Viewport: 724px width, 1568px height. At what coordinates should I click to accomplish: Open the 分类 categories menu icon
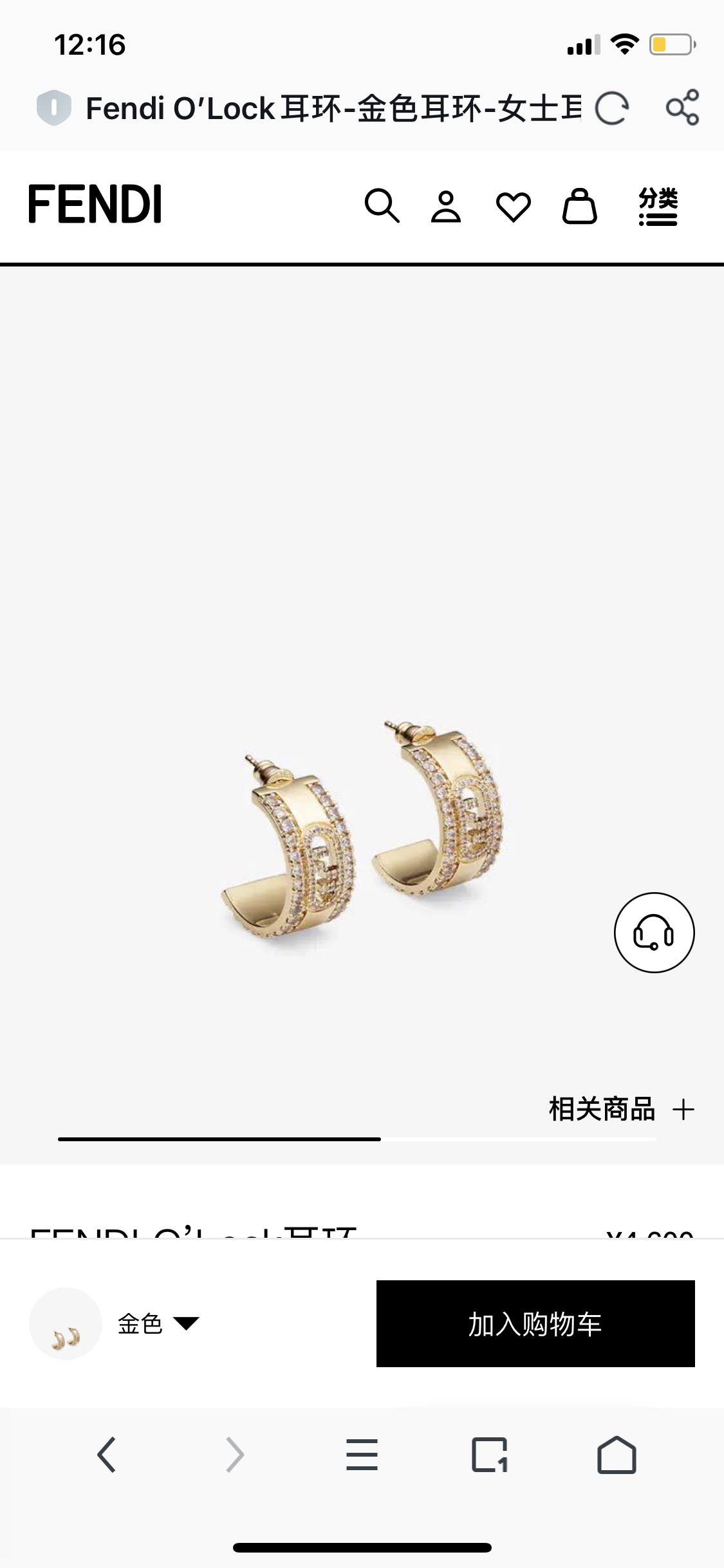[658, 206]
